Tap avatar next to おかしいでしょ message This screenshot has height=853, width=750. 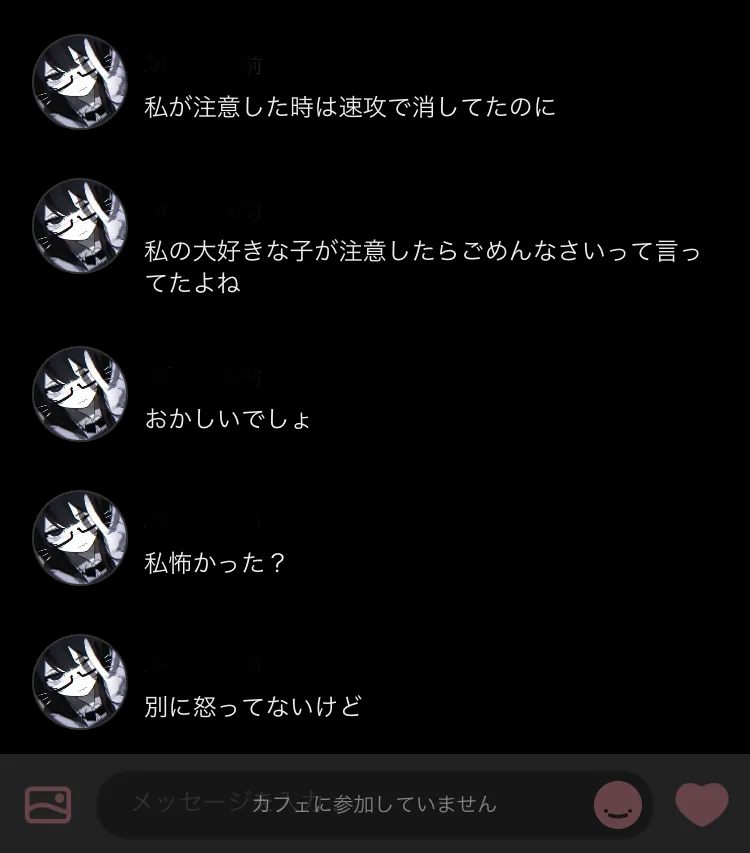coord(80,394)
